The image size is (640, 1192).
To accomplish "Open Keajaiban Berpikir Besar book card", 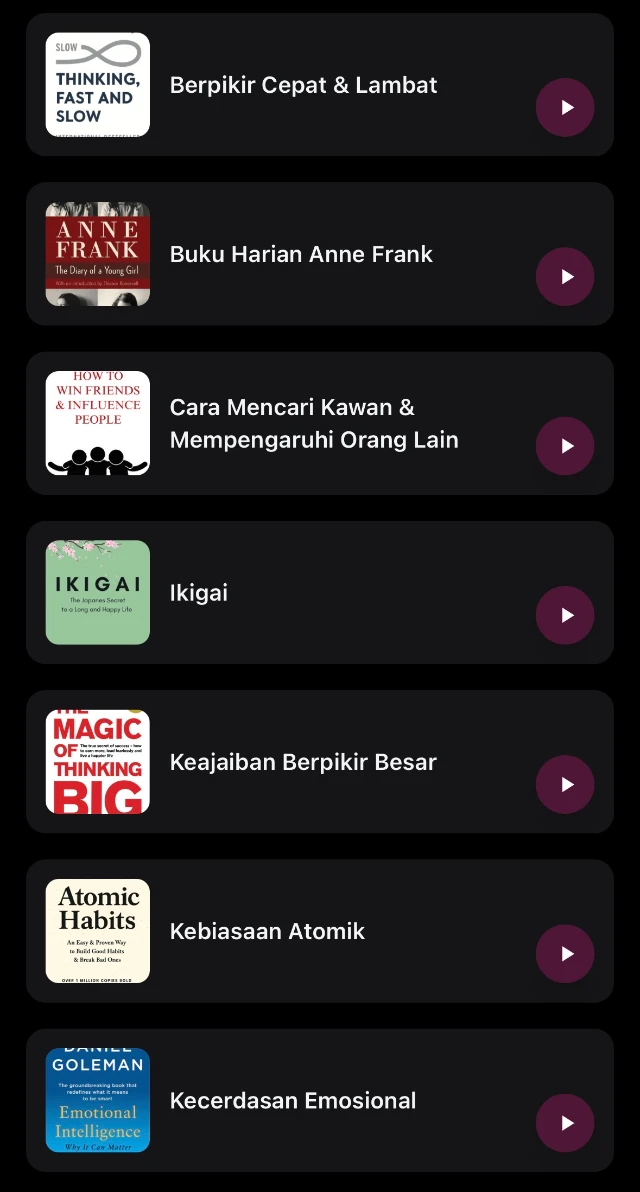I will tap(320, 762).
